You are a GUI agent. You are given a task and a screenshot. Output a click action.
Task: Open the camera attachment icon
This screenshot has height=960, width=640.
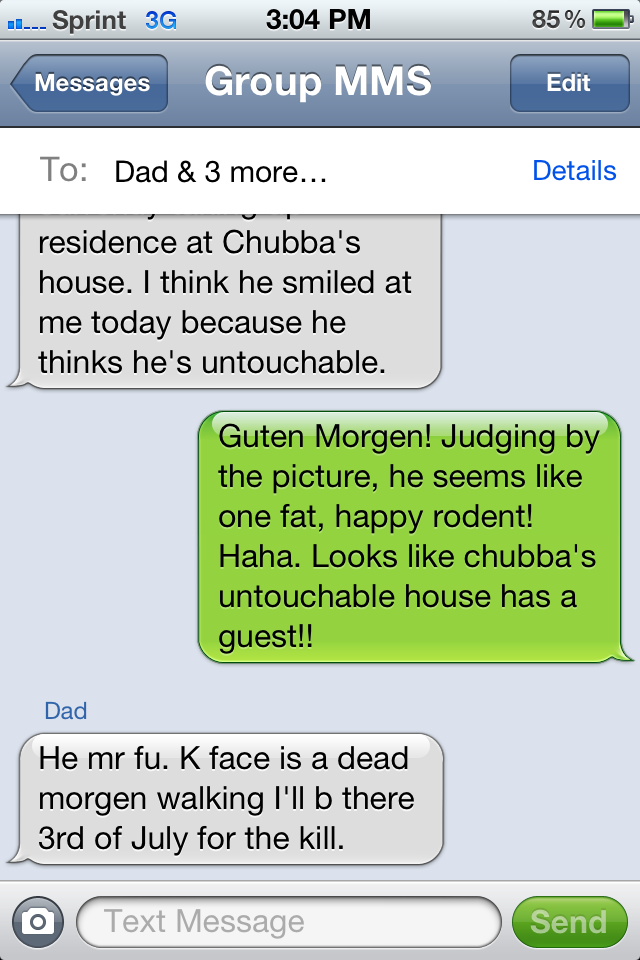37,921
